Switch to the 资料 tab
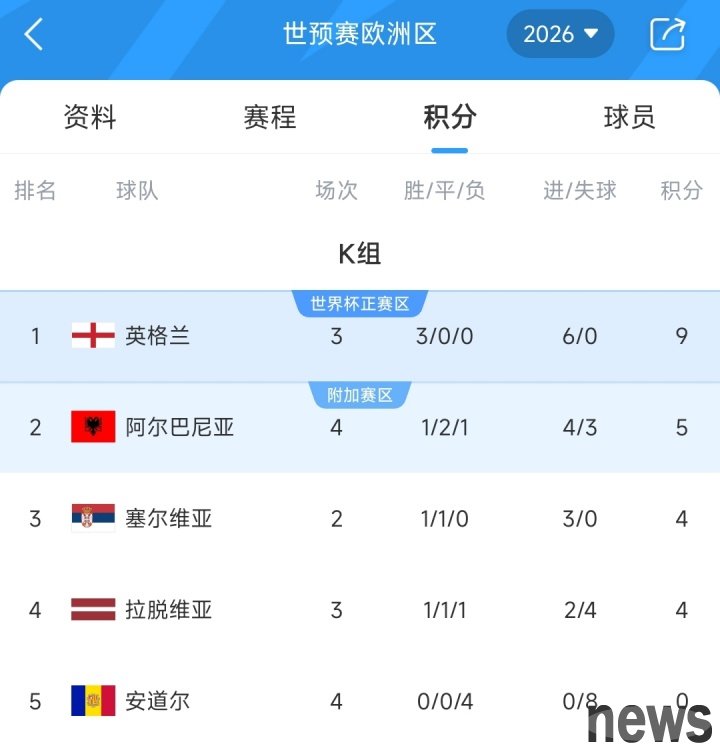The height and width of the screenshot is (748, 720). 90,117
